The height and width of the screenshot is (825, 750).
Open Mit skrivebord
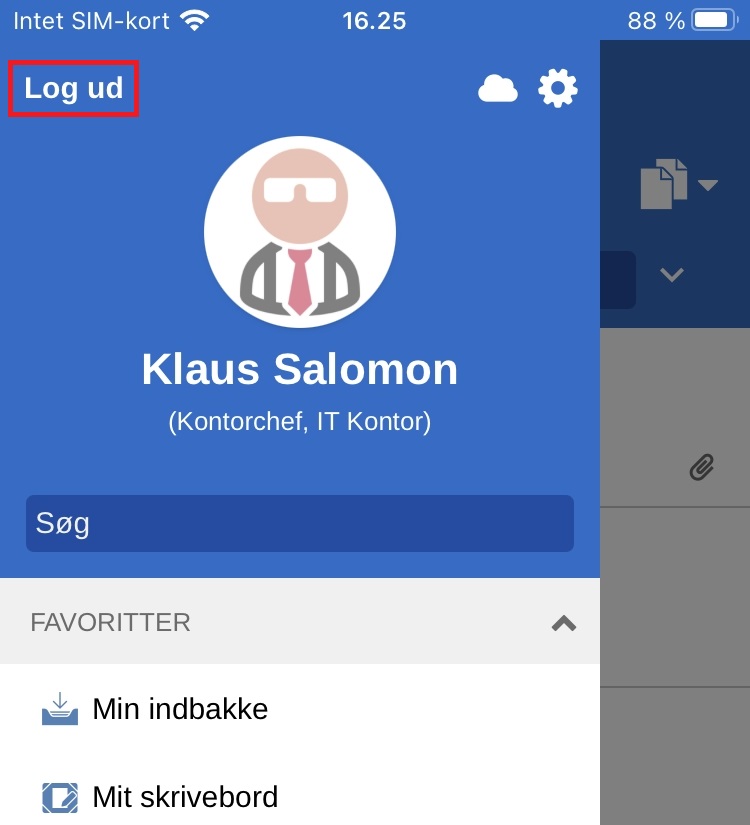(x=185, y=797)
